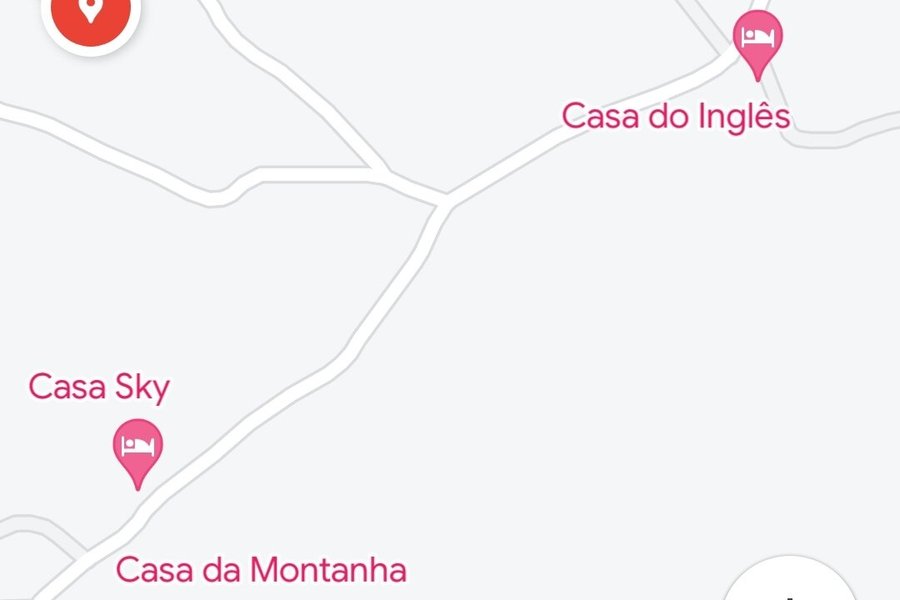Open Casa da Montanha place label

(x=261, y=570)
